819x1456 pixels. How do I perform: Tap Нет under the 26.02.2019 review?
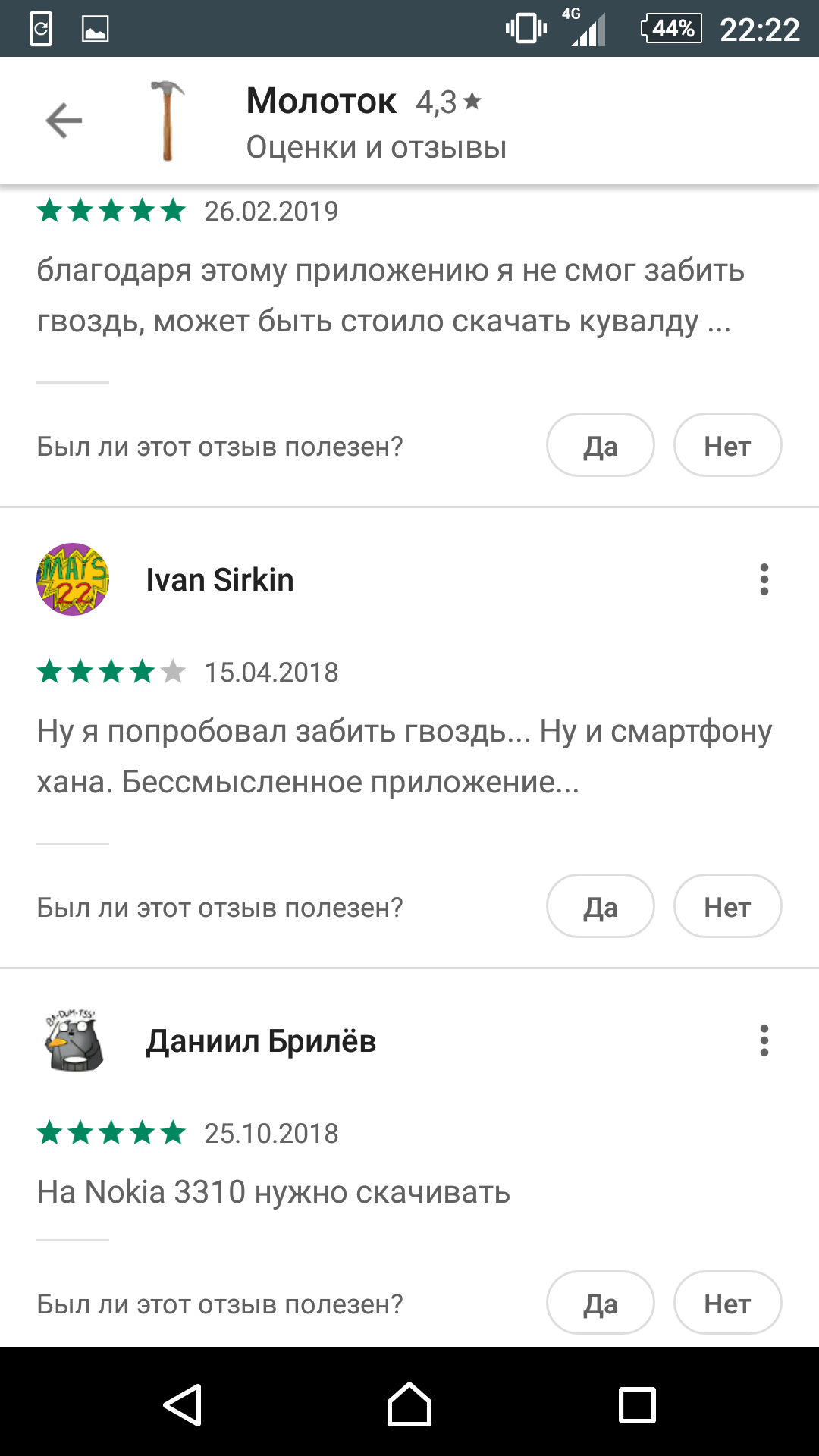coord(727,445)
